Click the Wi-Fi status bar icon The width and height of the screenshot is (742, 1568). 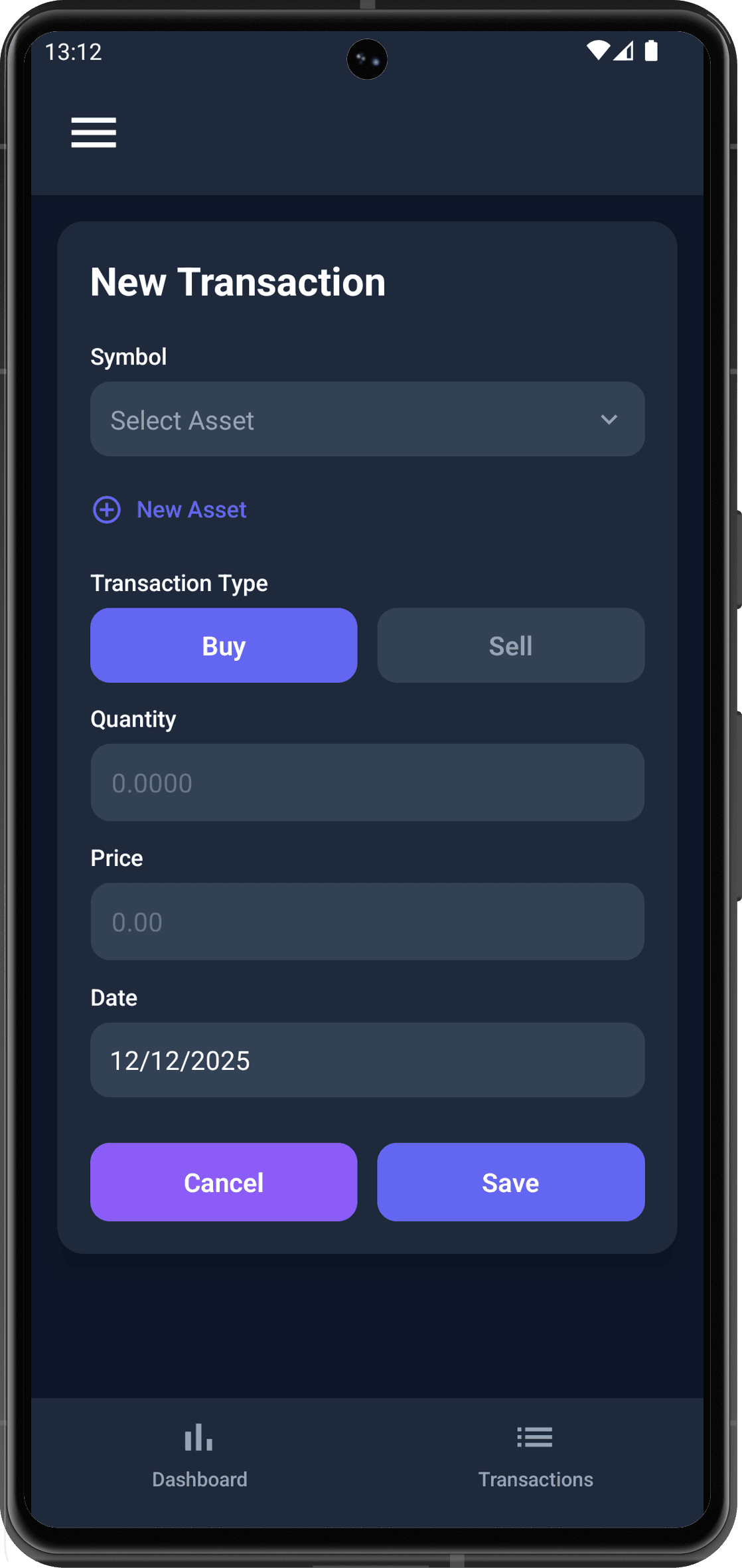[599, 50]
